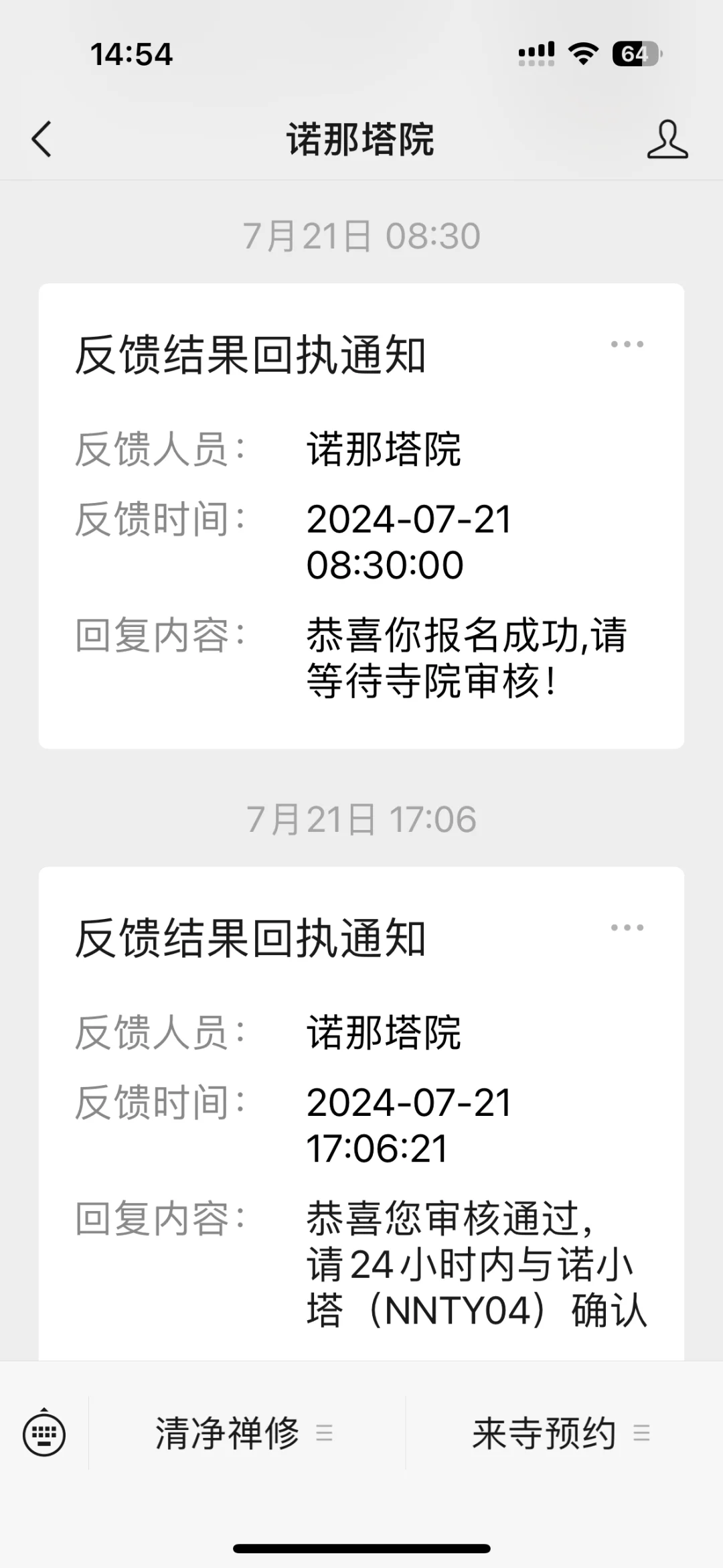This screenshot has width=723, height=1568.
Task: Expand the 清净禅修 menu
Action: [x=246, y=1433]
